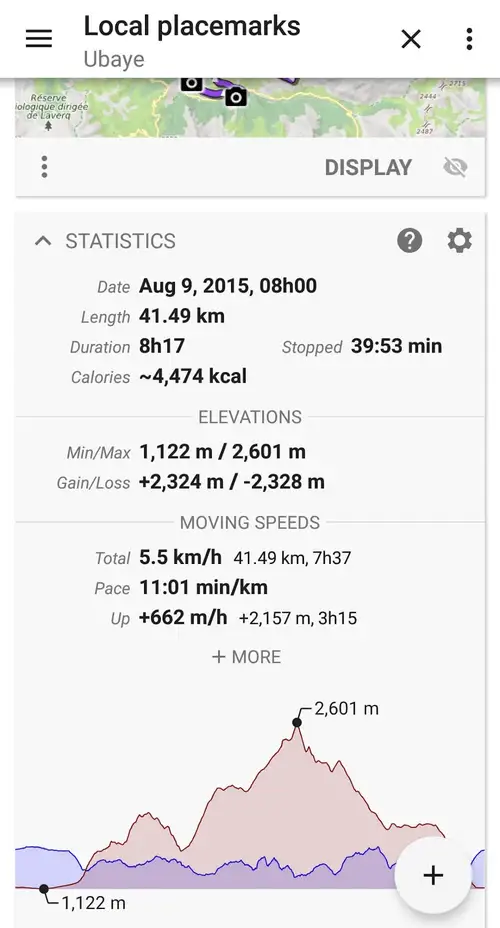Open the track card options menu
The width and height of the screenshot is (500, 928).
(44, 167)
